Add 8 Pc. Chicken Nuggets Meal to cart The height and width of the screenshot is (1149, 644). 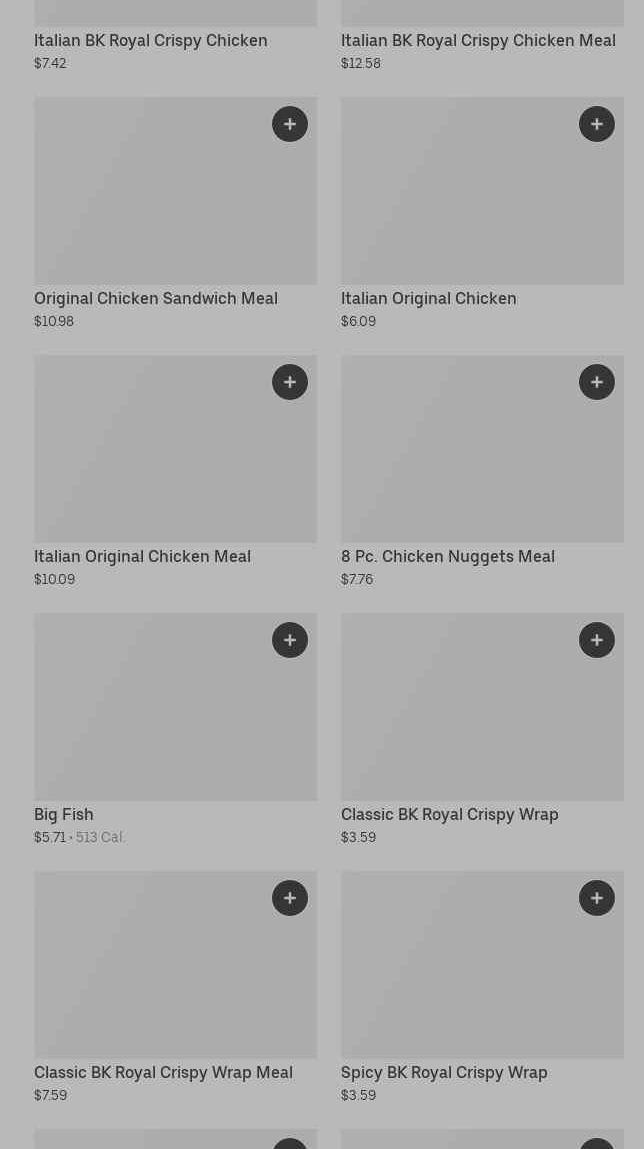tap(597, 382)
